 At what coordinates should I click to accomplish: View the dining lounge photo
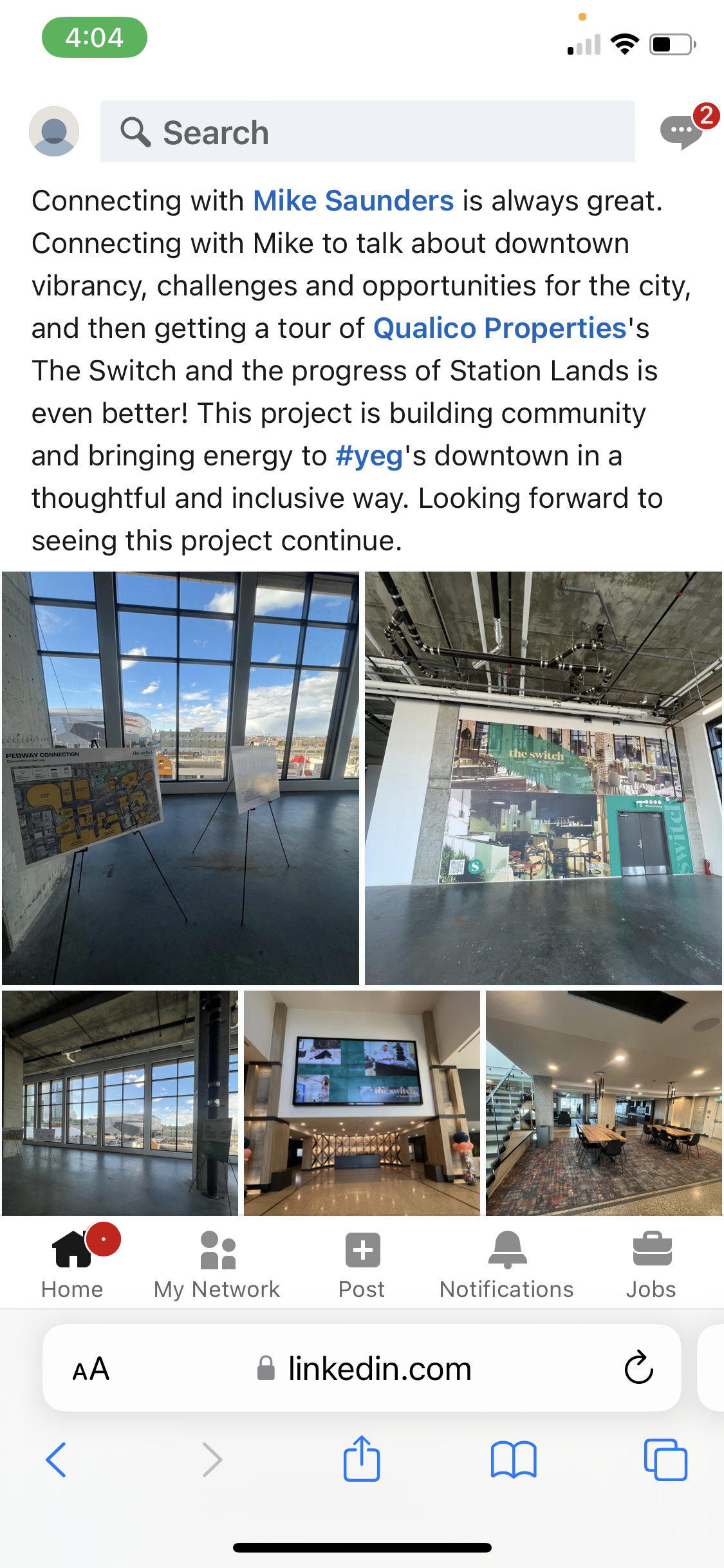pos(604,1103)
